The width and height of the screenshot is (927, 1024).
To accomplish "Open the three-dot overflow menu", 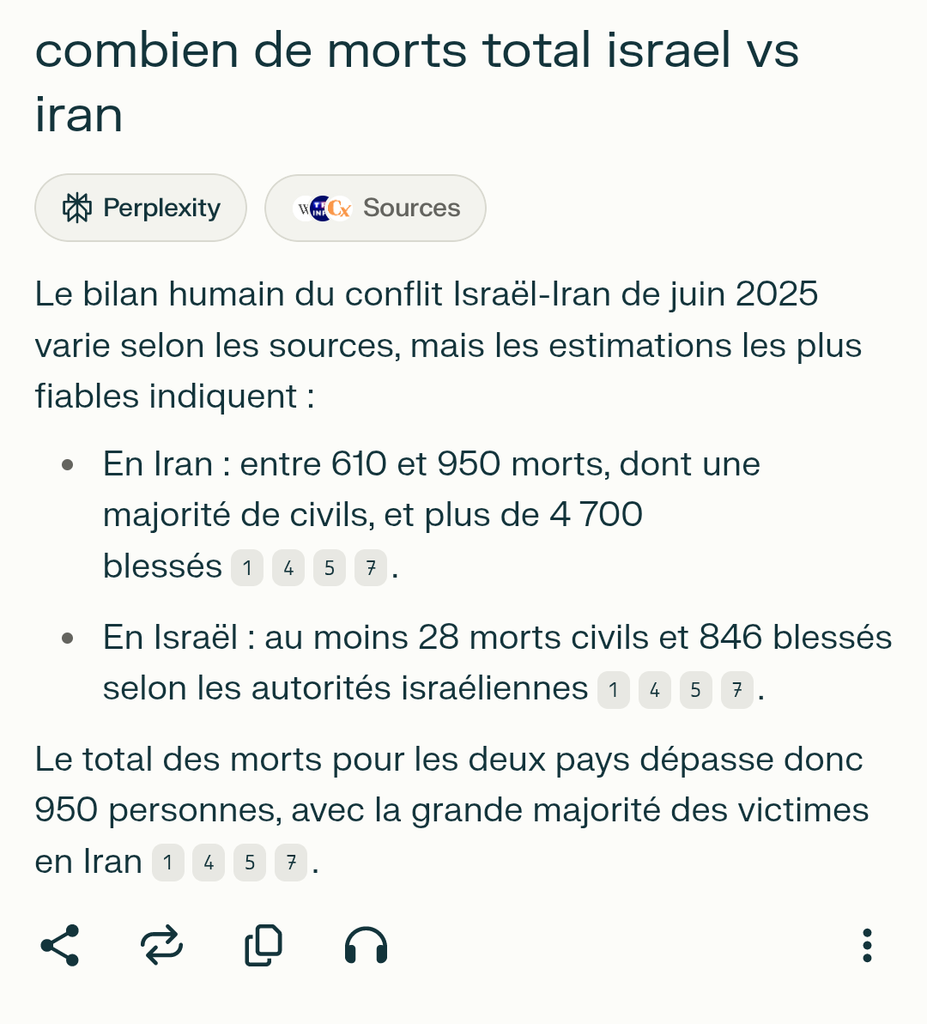I will [867, 945].
